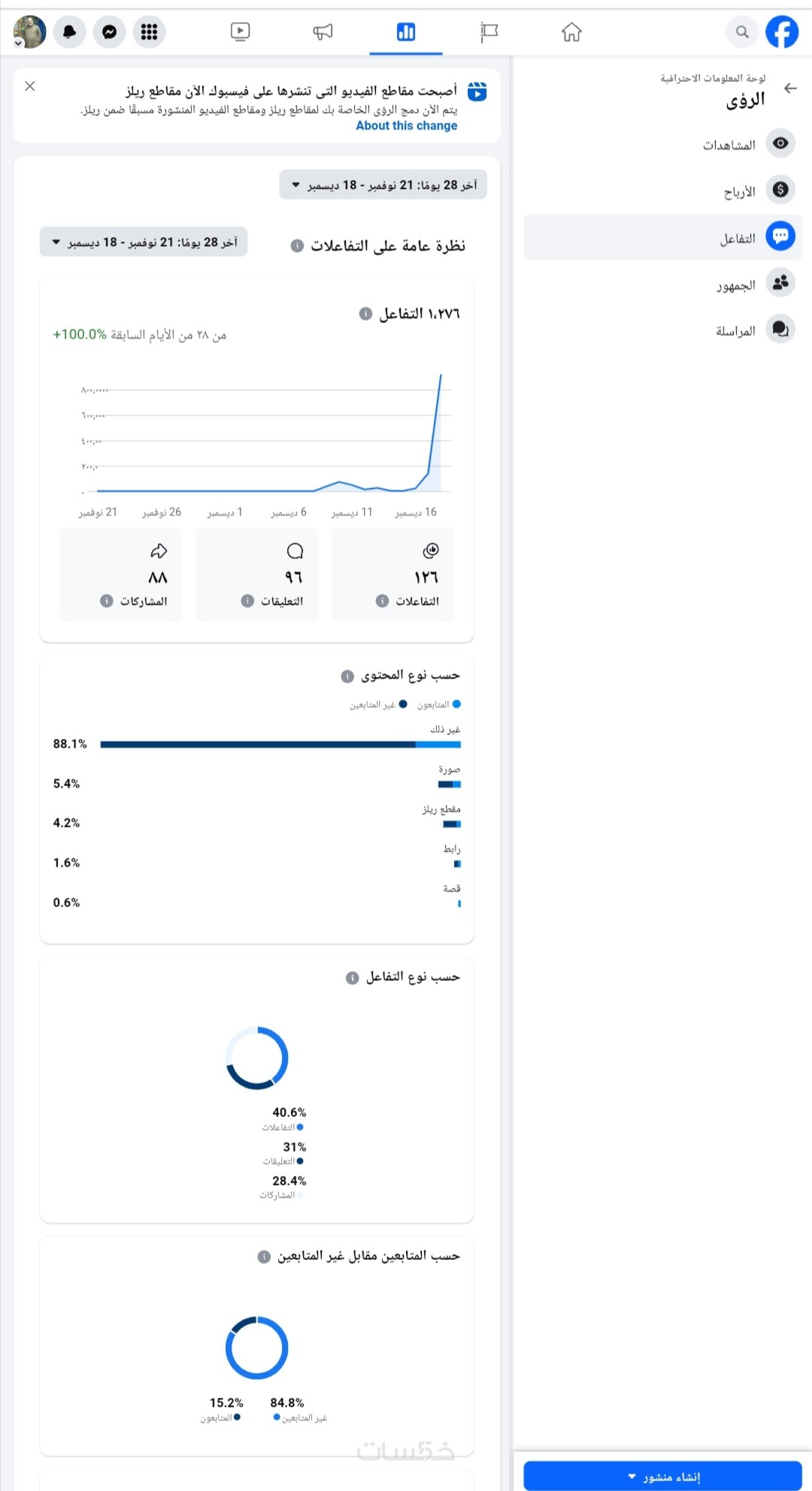The width and height of the screenshot is (812, 1491).
Task: Open the Facebook search icon
Action: coord(742,32)
